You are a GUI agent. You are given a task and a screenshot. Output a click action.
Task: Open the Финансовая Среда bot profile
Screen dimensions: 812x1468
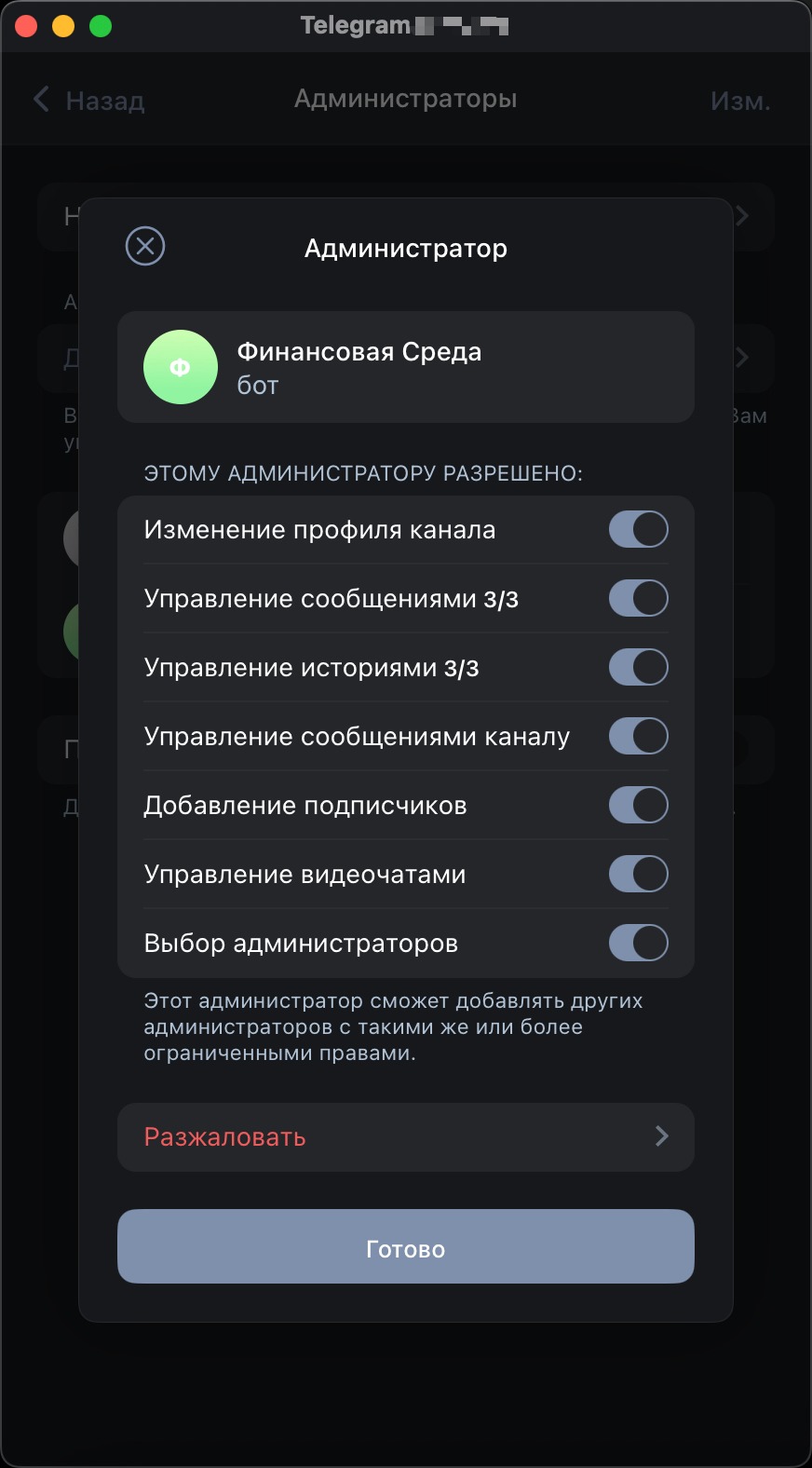(x=405, y=367)
